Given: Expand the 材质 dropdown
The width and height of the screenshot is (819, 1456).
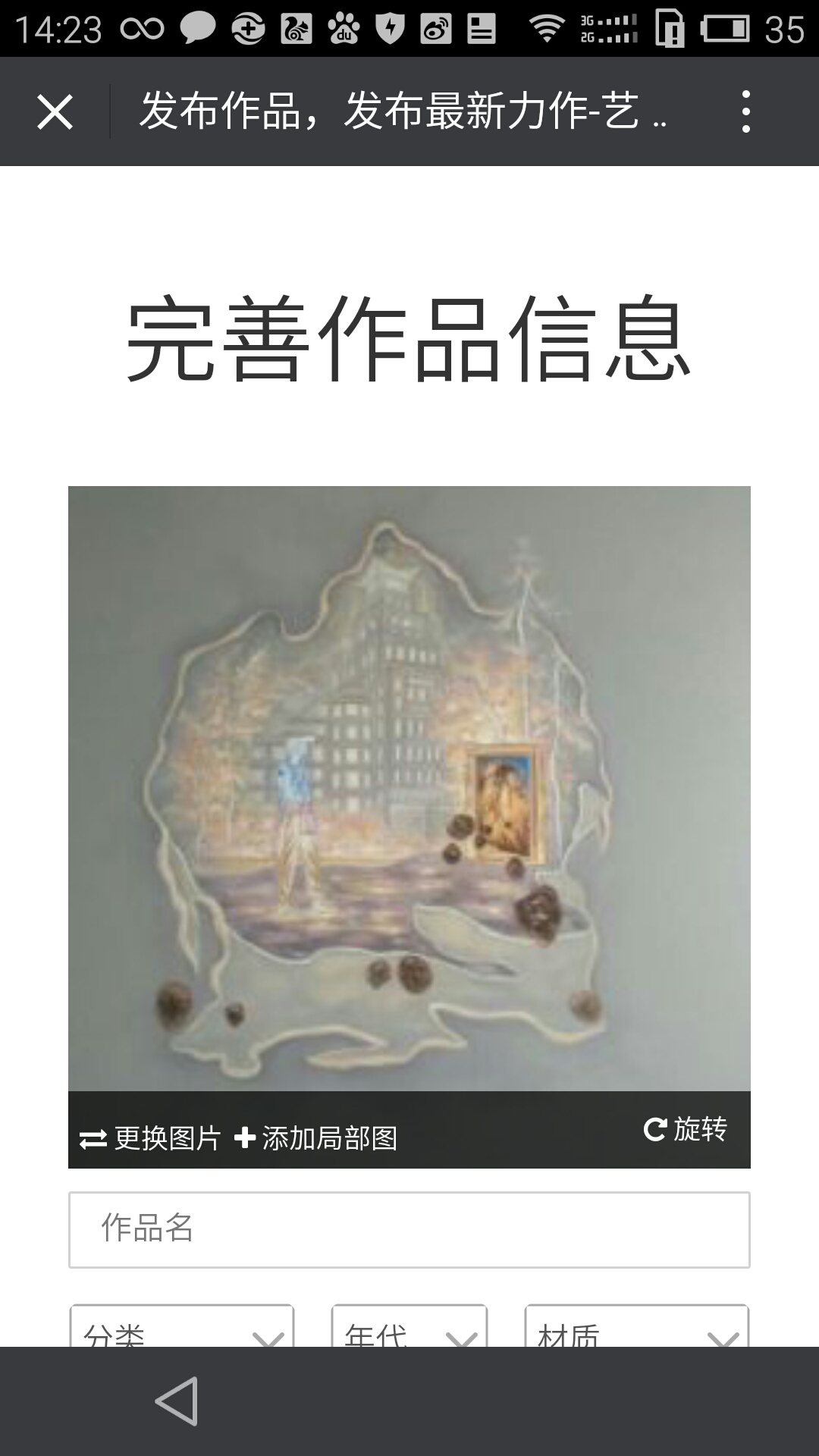Looking at the screenshot, I should [637, 1326].
